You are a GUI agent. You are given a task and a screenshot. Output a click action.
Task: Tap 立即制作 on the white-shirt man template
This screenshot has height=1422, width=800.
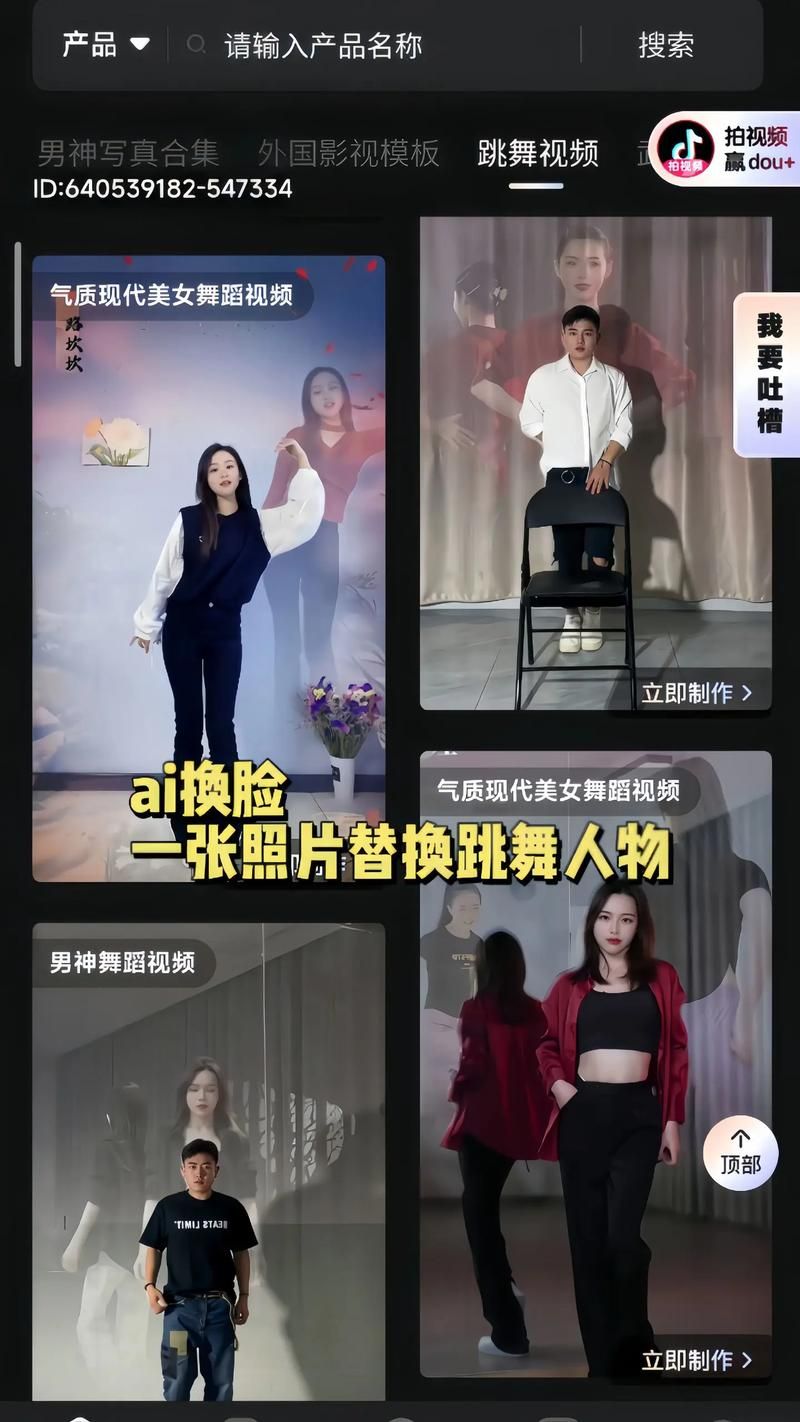(697, 692)
